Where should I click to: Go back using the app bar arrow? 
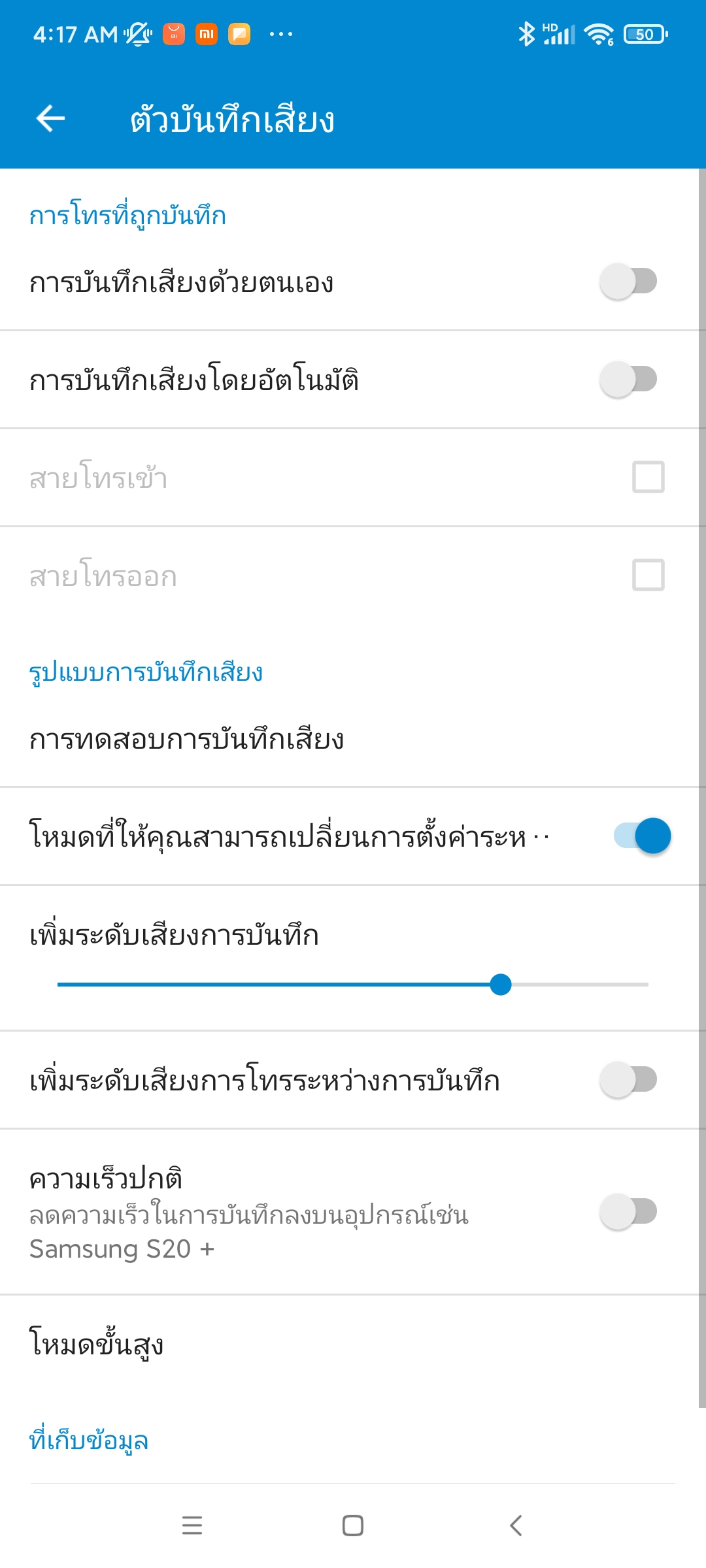click(x=50, y=119)
